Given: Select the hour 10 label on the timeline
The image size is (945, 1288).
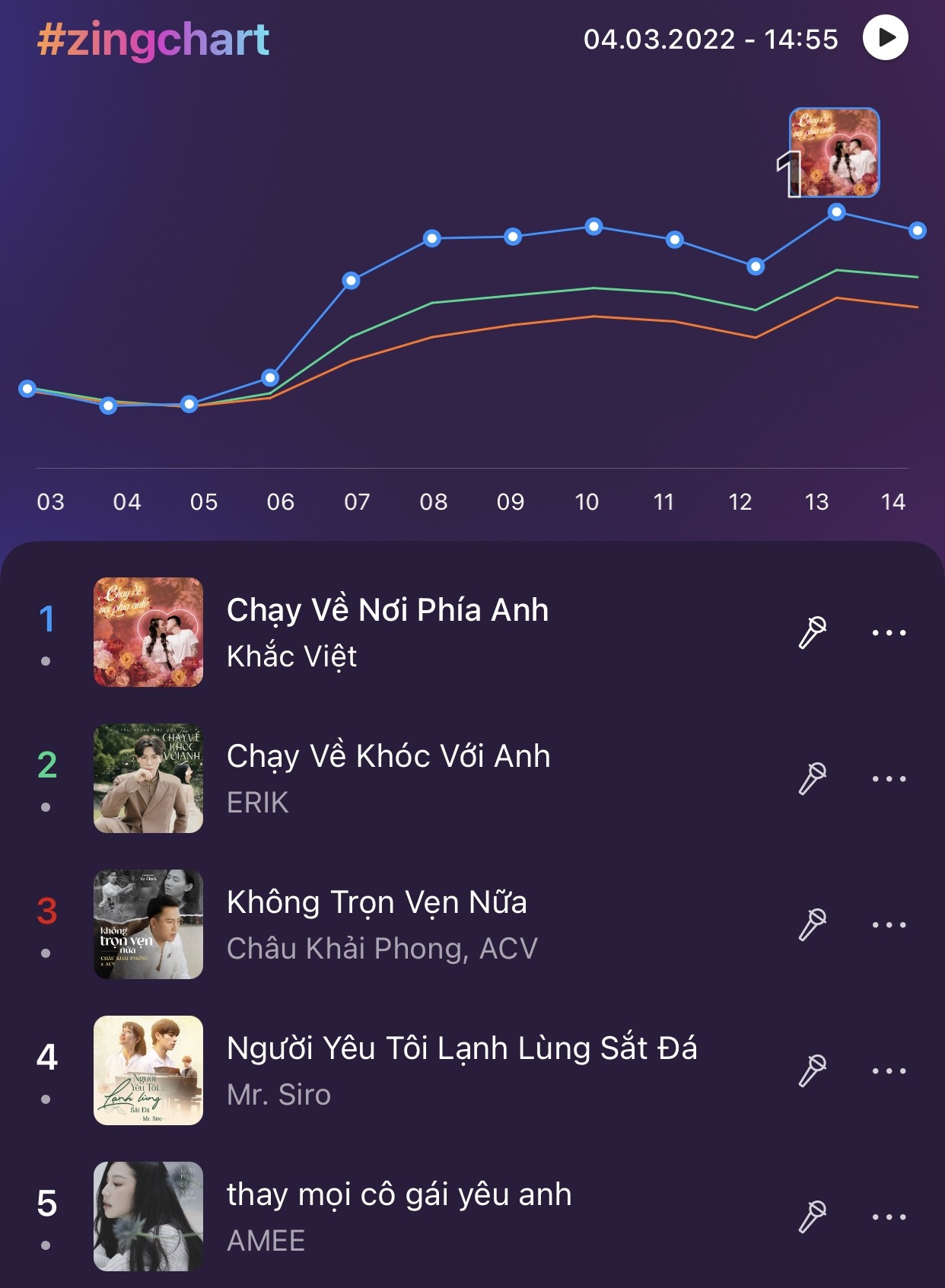Looking at the screenshot, I should [x=588, y=502].
